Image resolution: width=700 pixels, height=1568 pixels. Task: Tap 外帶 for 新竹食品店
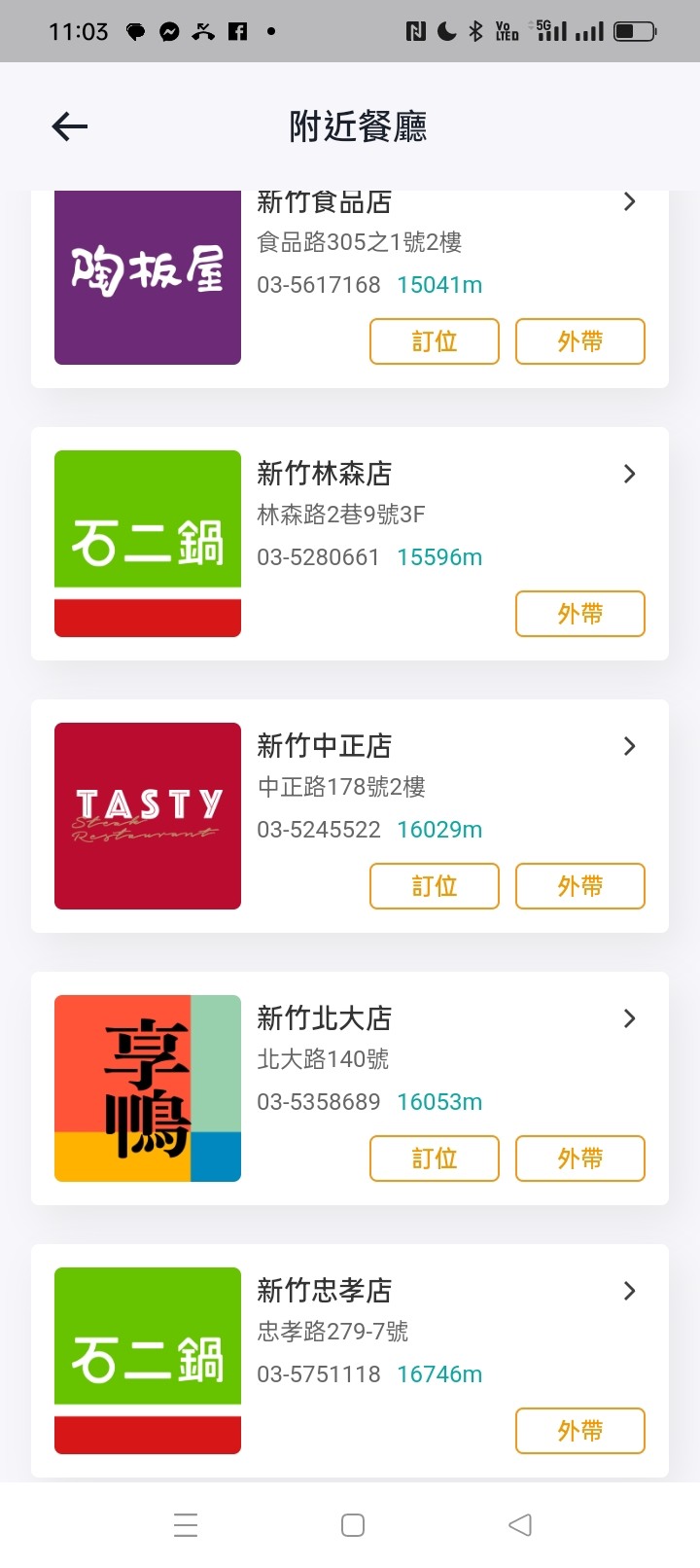pyautogui.click(x=580, y=341)
